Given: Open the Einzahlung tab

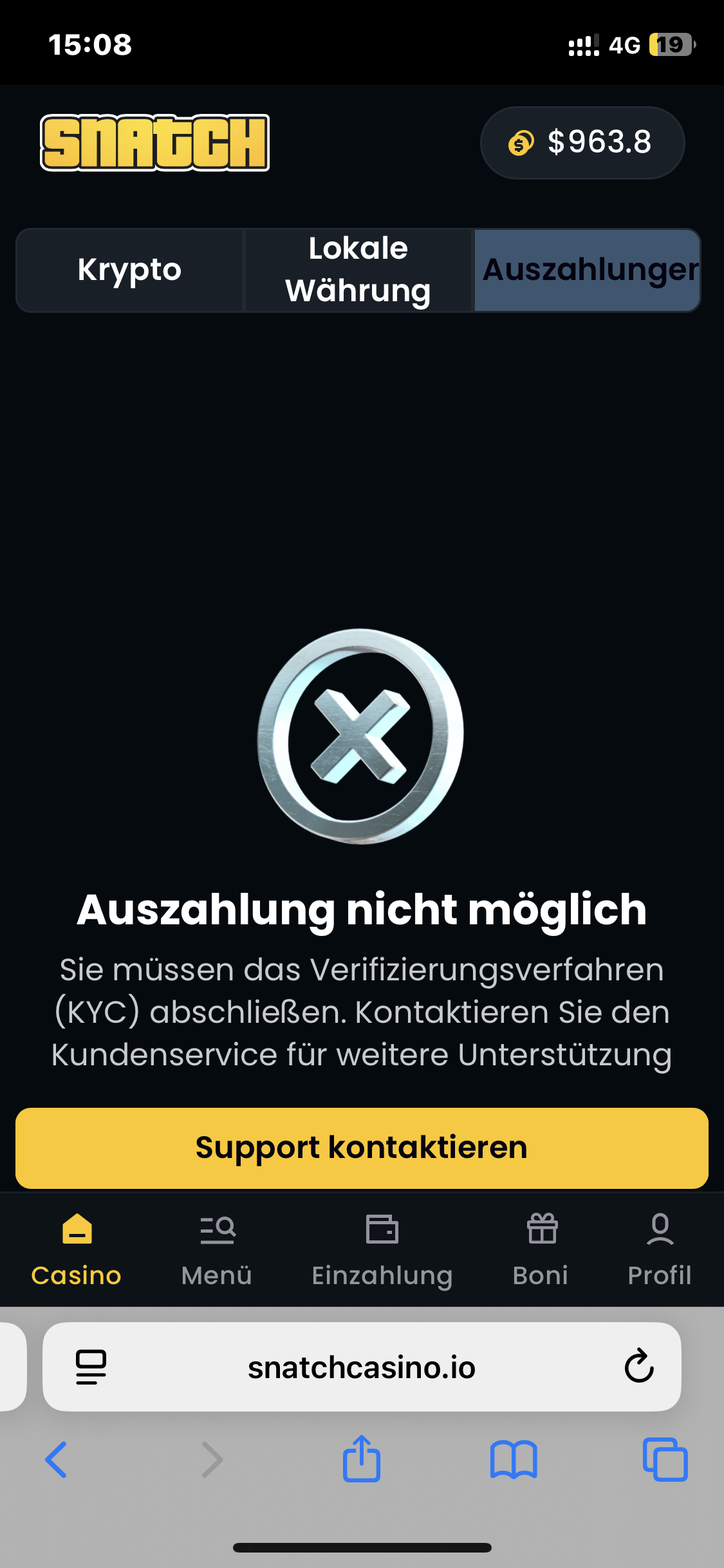Looking at the screenshot, I should (382, 1249).
